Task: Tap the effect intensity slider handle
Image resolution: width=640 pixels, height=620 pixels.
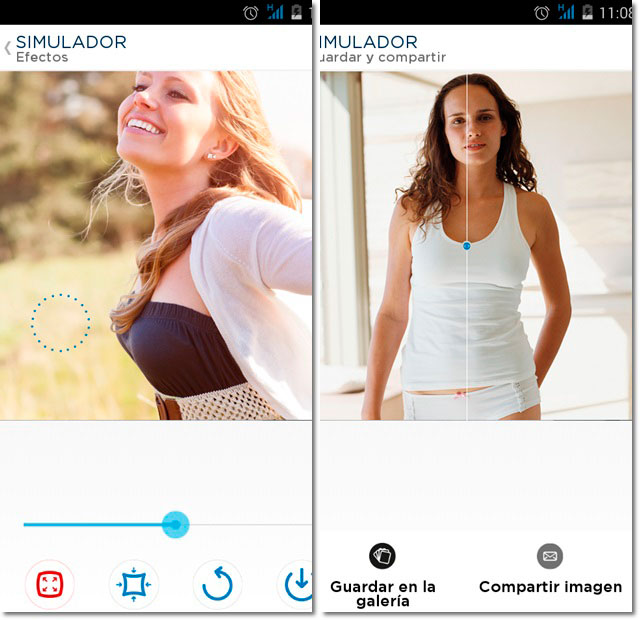Action: [175, 524]
